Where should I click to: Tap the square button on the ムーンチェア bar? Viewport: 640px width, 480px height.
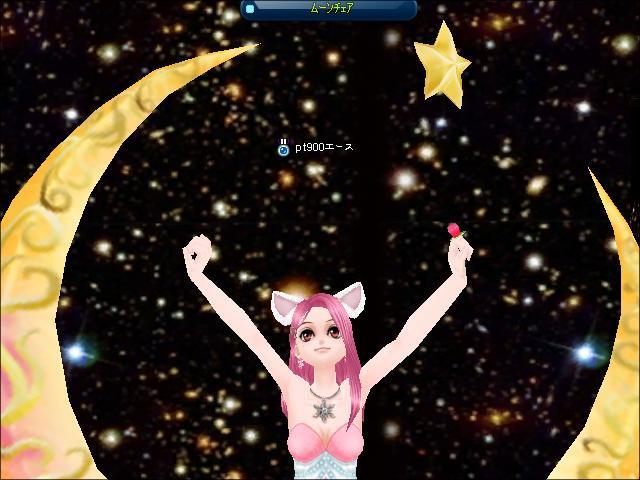[x=250, y=9]
